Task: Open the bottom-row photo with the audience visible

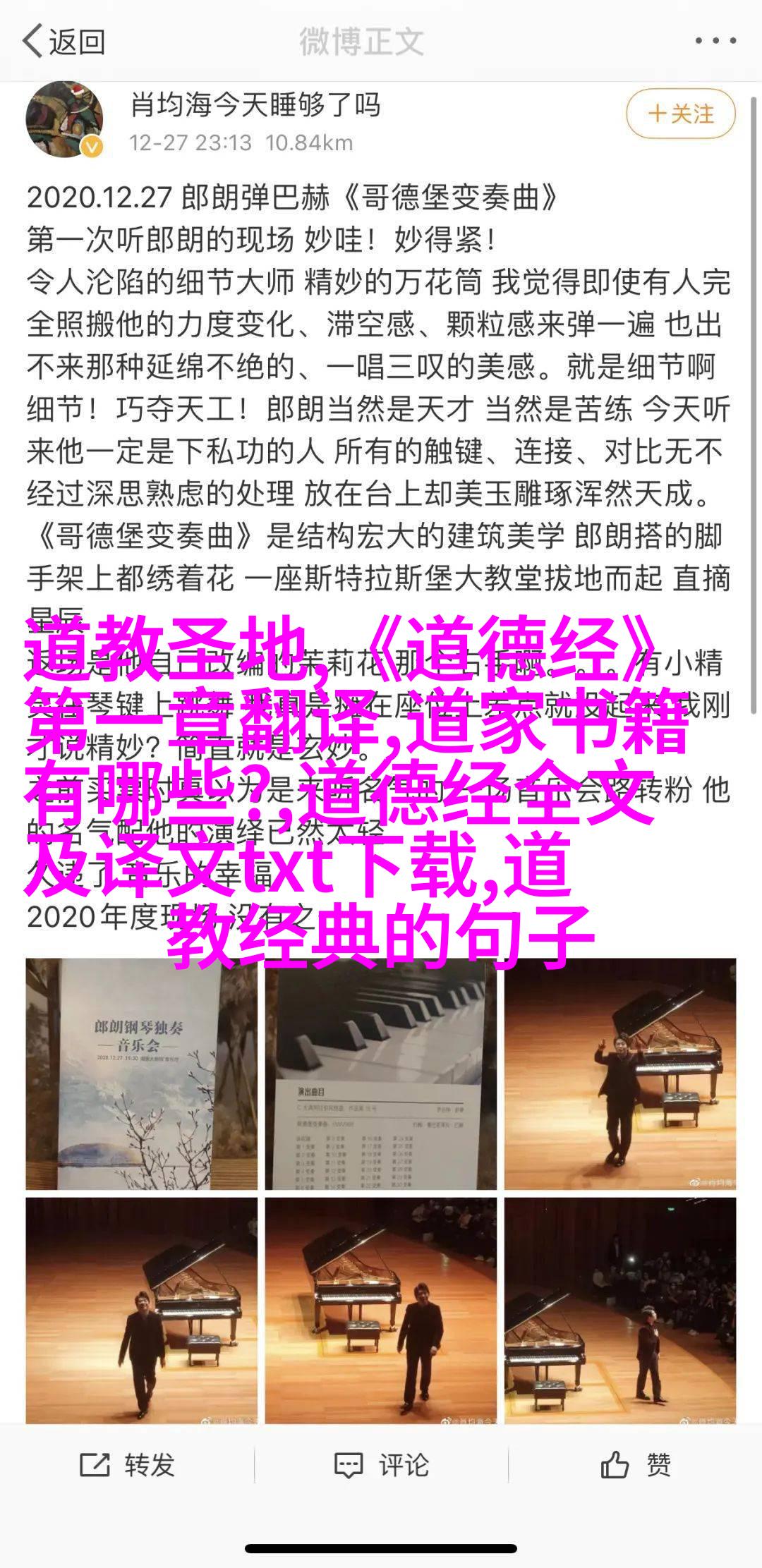Action: tap(619, 1309)
